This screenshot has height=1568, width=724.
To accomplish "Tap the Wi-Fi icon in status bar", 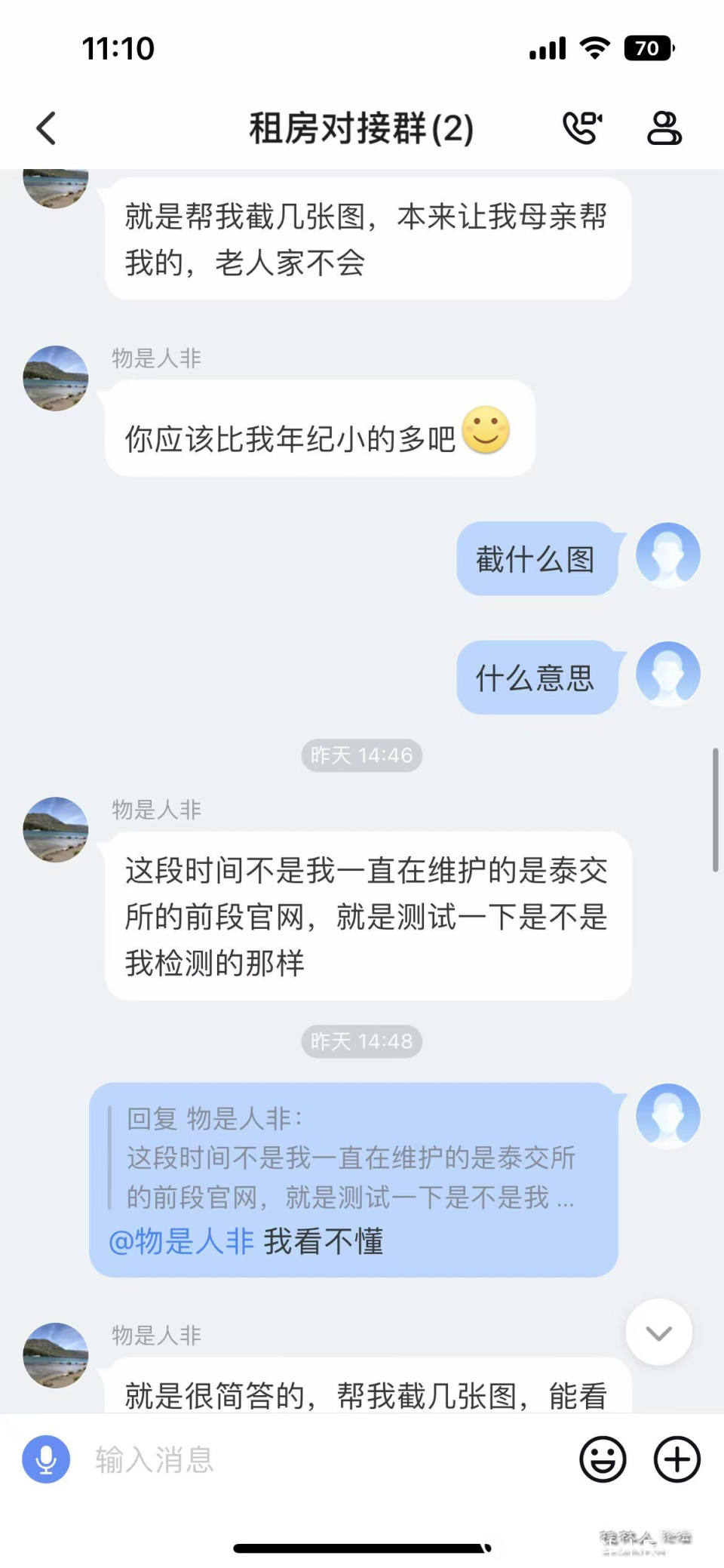I will [x=595, y=48].
